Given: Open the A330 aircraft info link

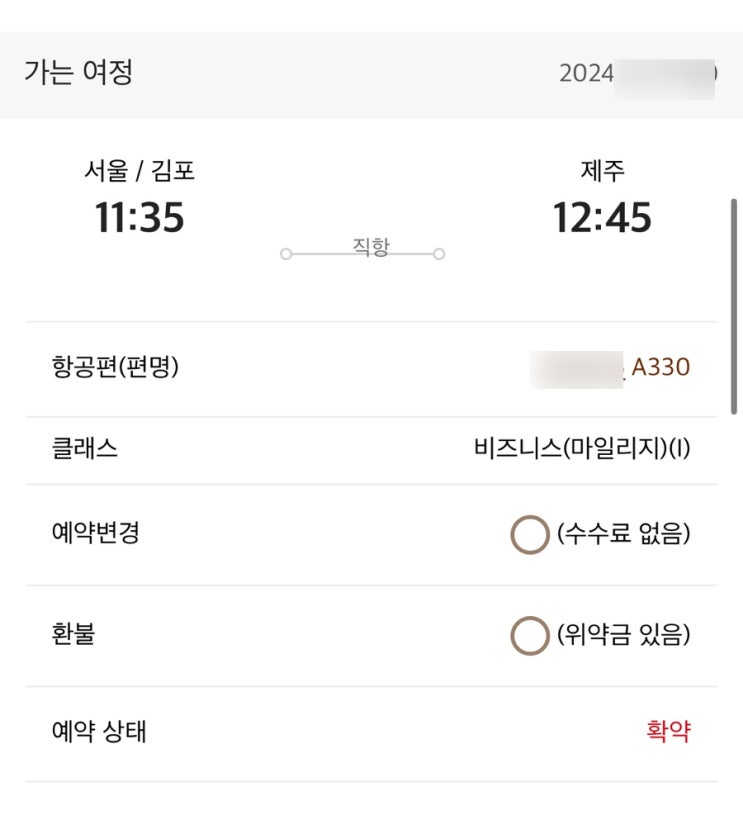Looking at the screenshot, I should click(x=661, y=367).
